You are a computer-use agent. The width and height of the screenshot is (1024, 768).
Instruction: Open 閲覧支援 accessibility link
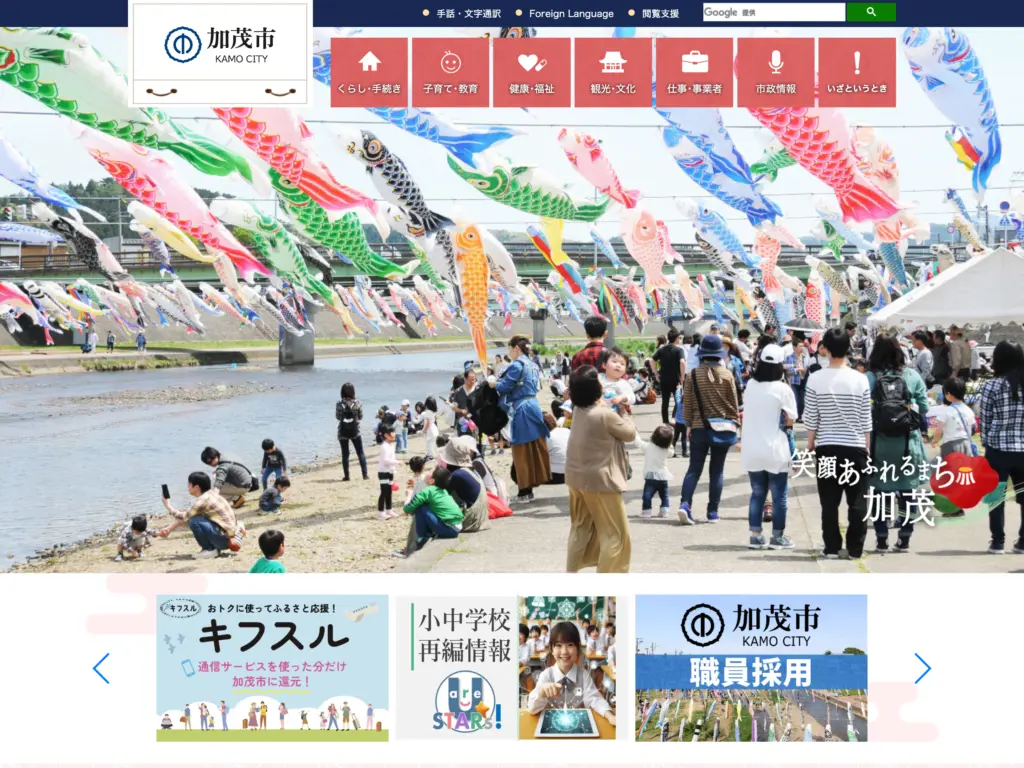click(660, 14)
